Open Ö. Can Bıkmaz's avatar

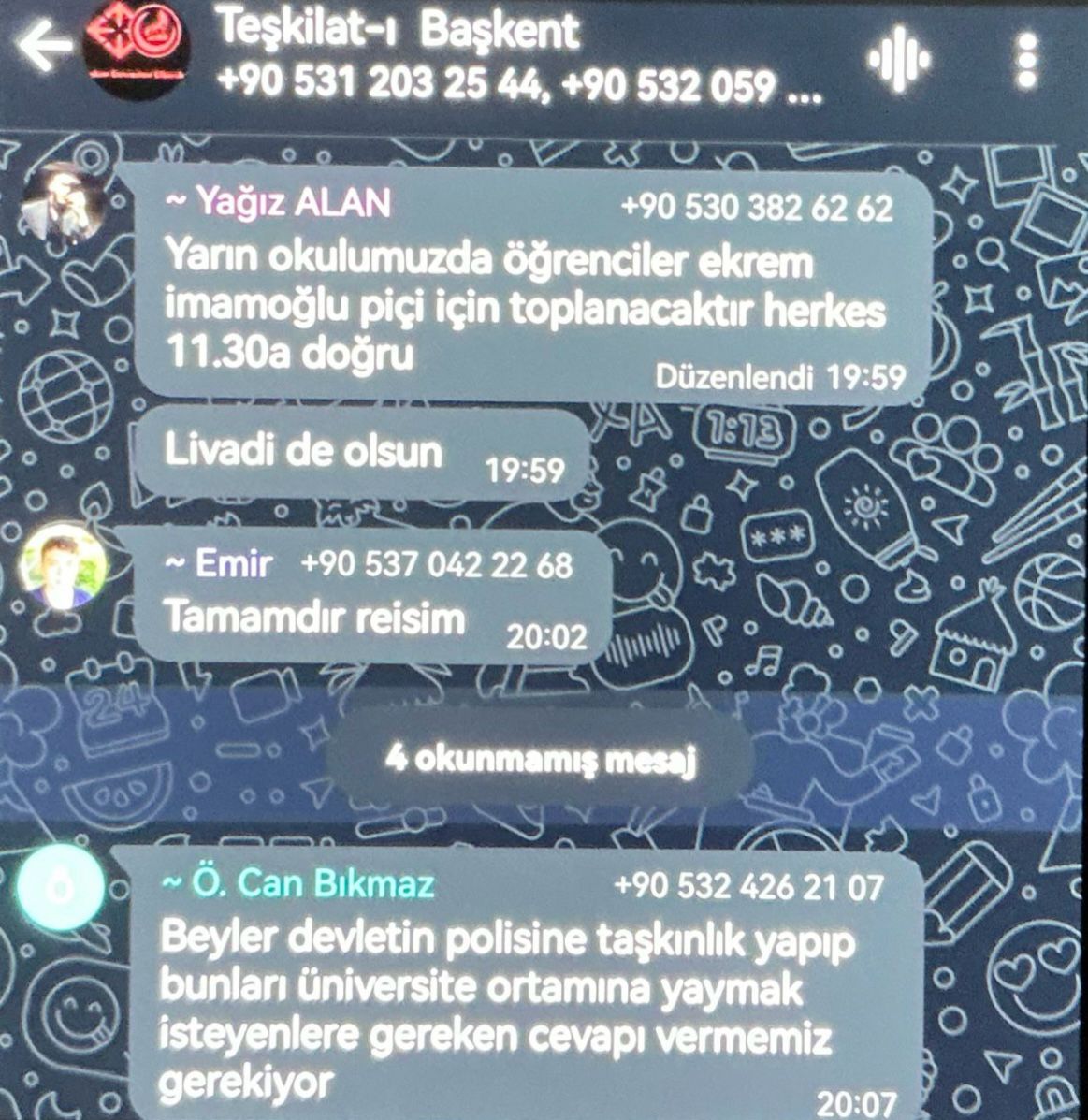pyautogui.click(x=61, y=884)
